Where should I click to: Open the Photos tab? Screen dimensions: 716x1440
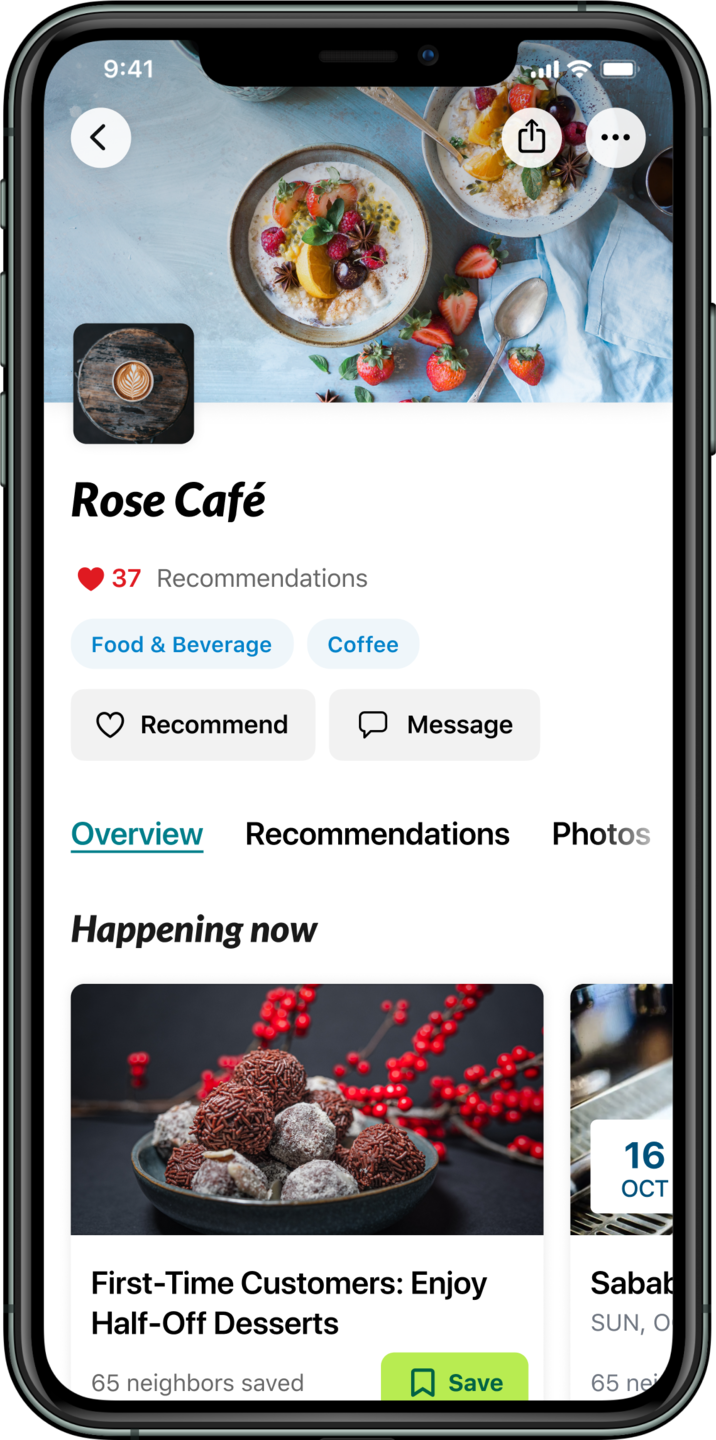[x=600, y=834]
